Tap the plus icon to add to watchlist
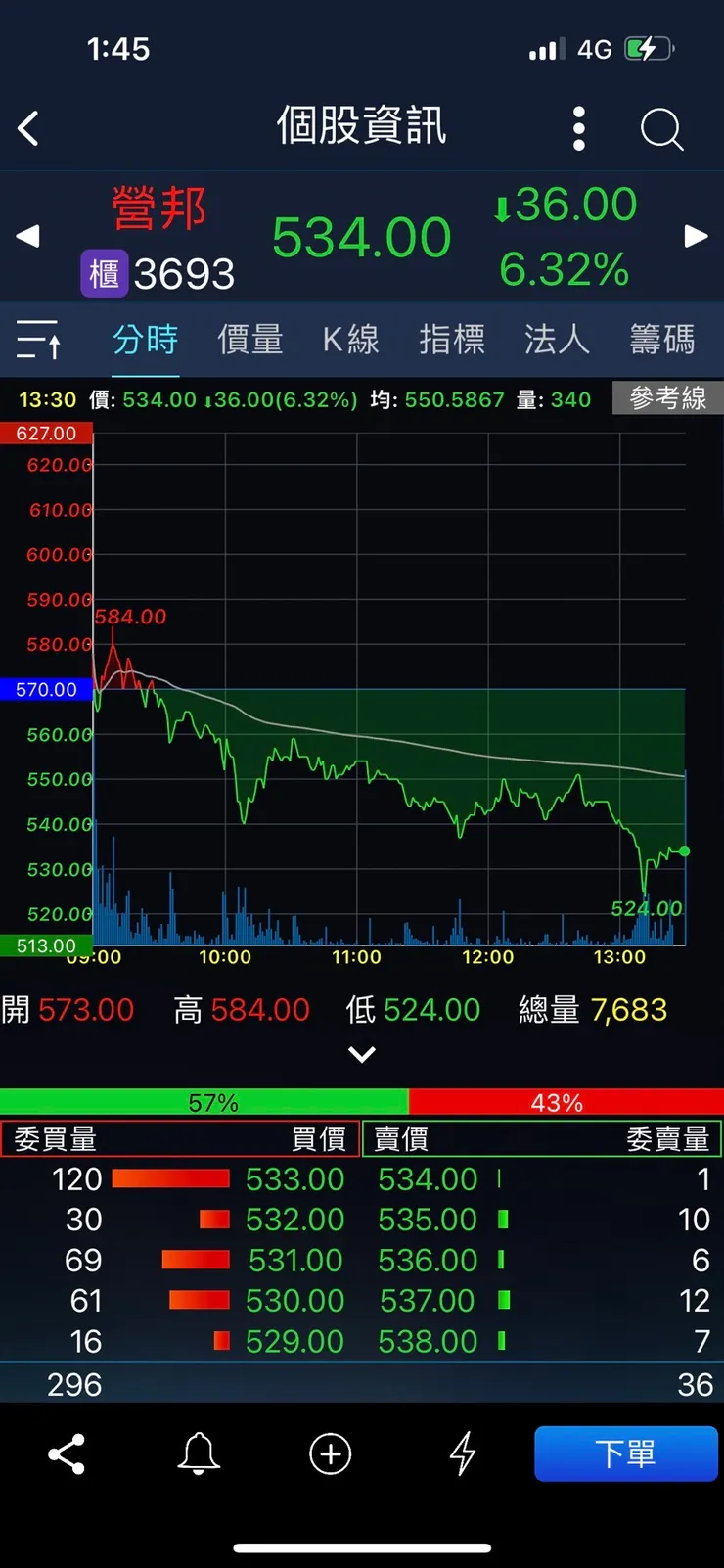724x1568 pixels. point(330,1454)
